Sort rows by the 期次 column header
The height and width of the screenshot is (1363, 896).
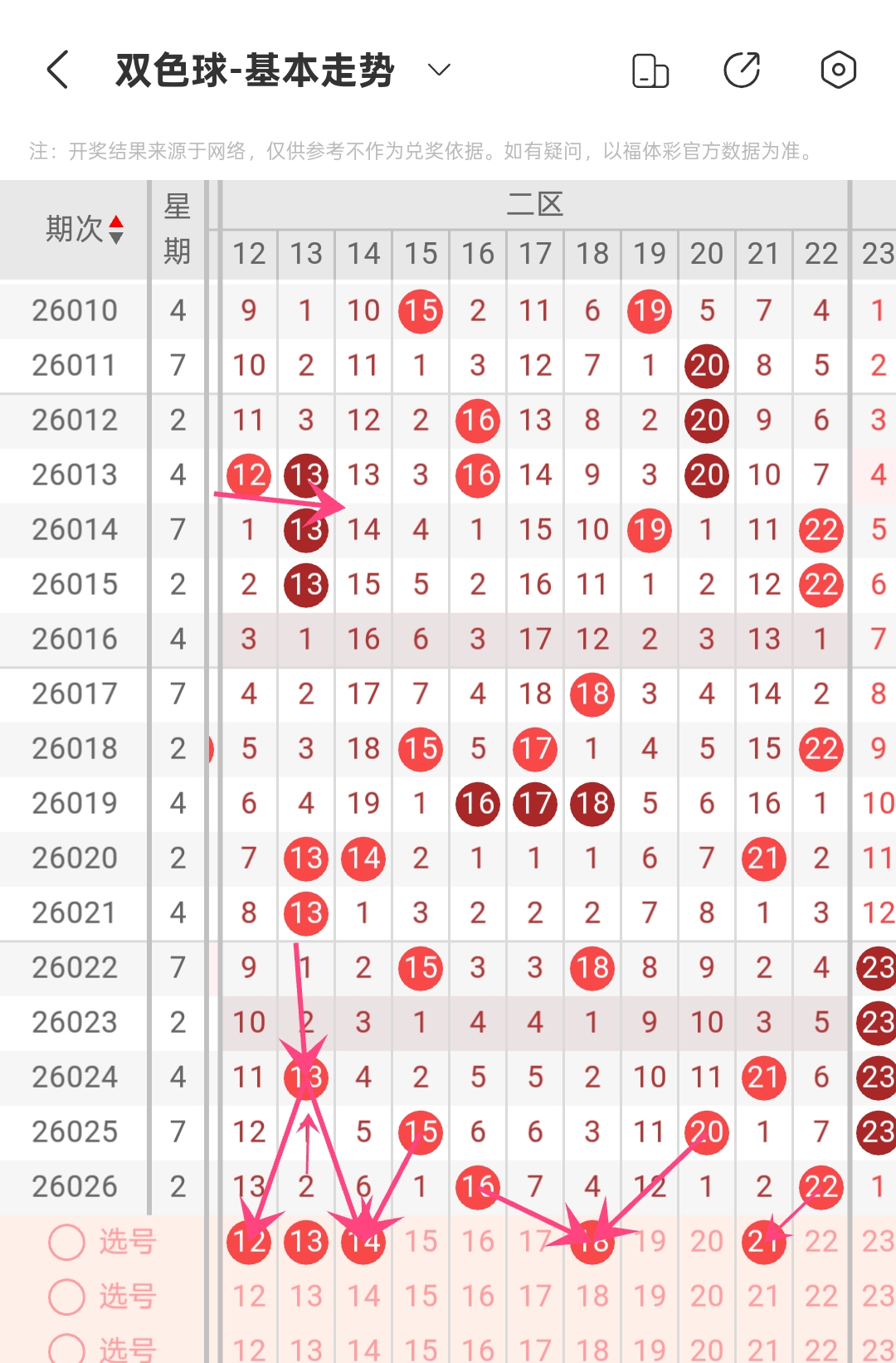pos(84,229)
